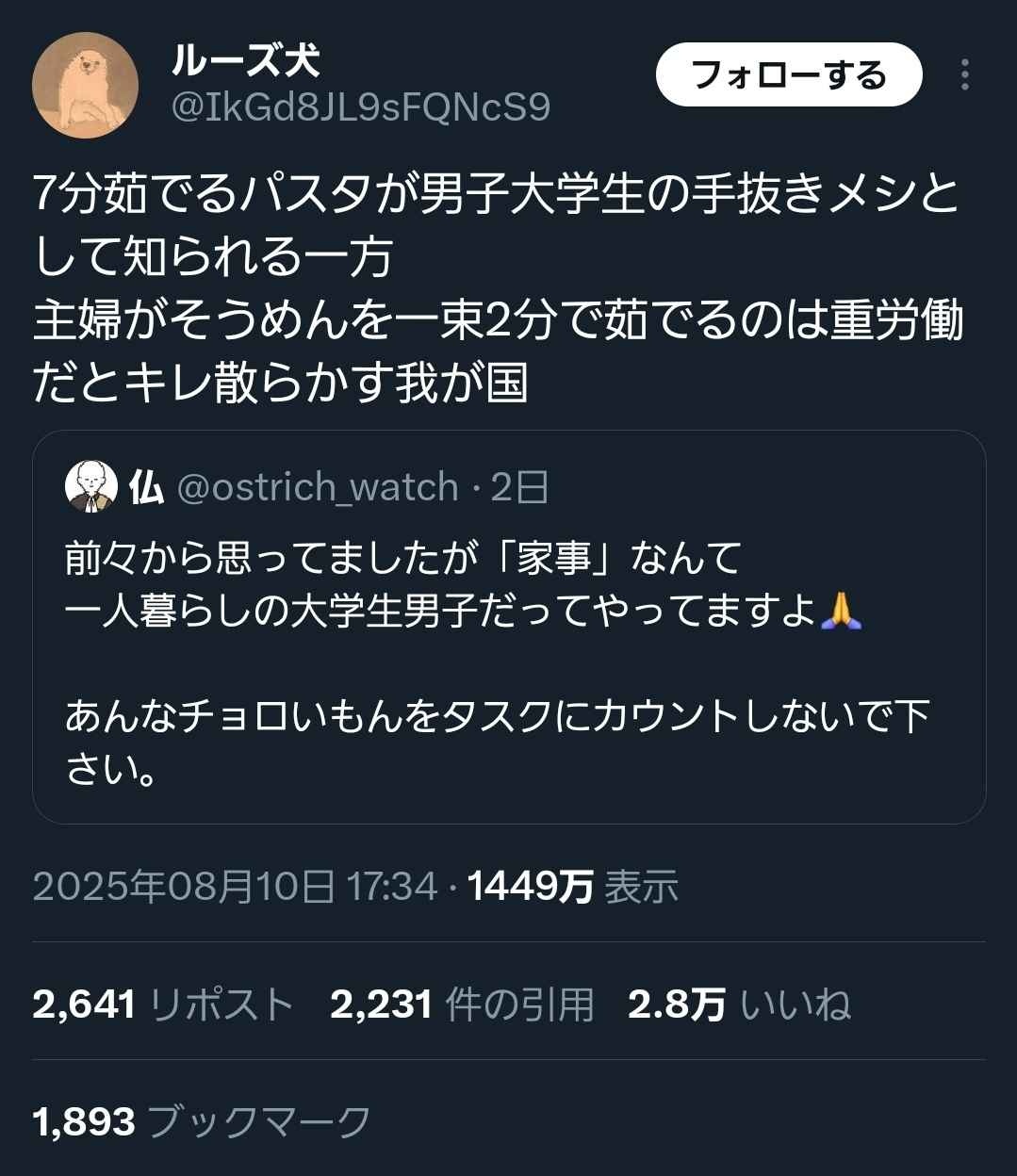View the 2,641 リポスト list
The image size is (1017, 1176).
[x=163, y=1004]
